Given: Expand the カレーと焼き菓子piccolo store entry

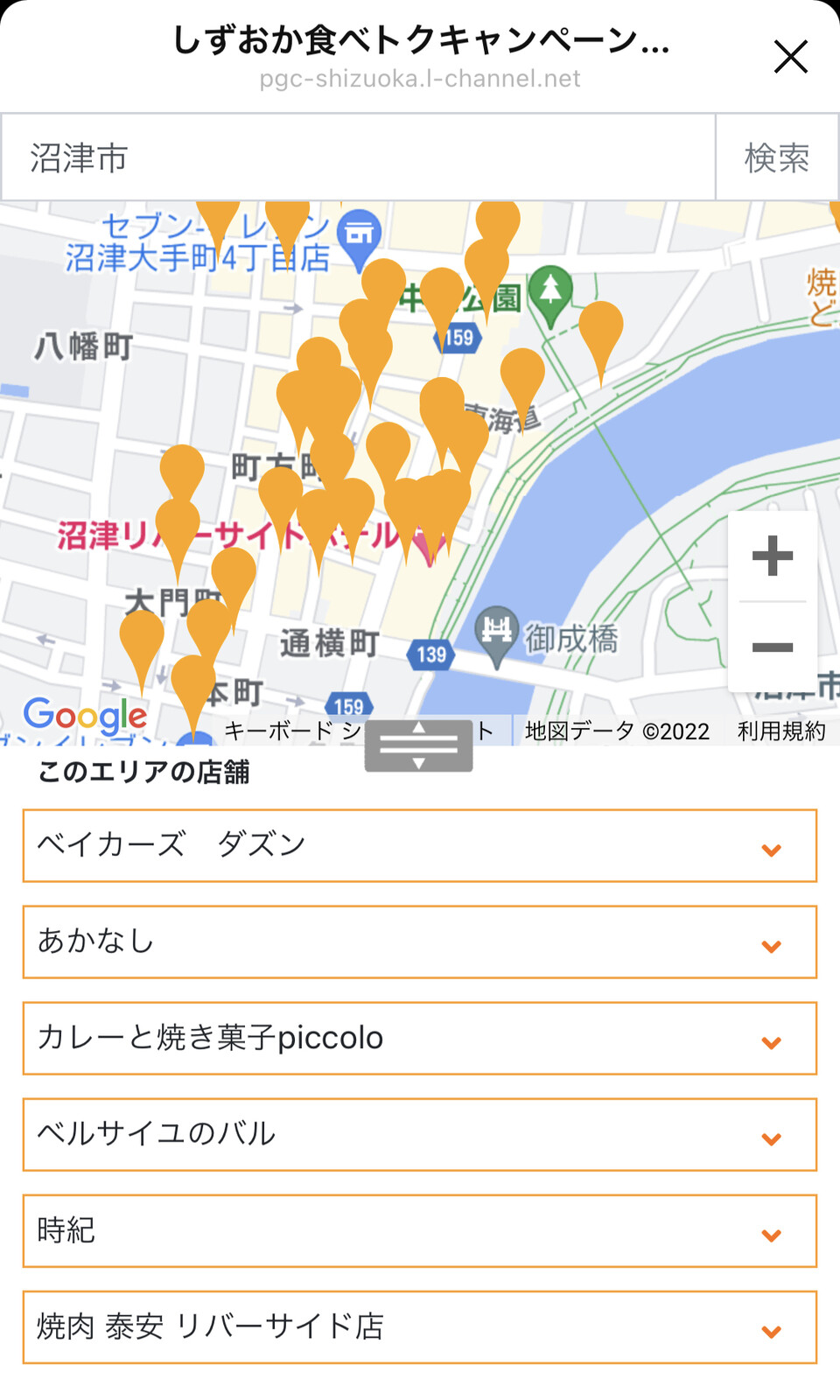Looking at the screenshot, I should click(x=420, y=1038).
